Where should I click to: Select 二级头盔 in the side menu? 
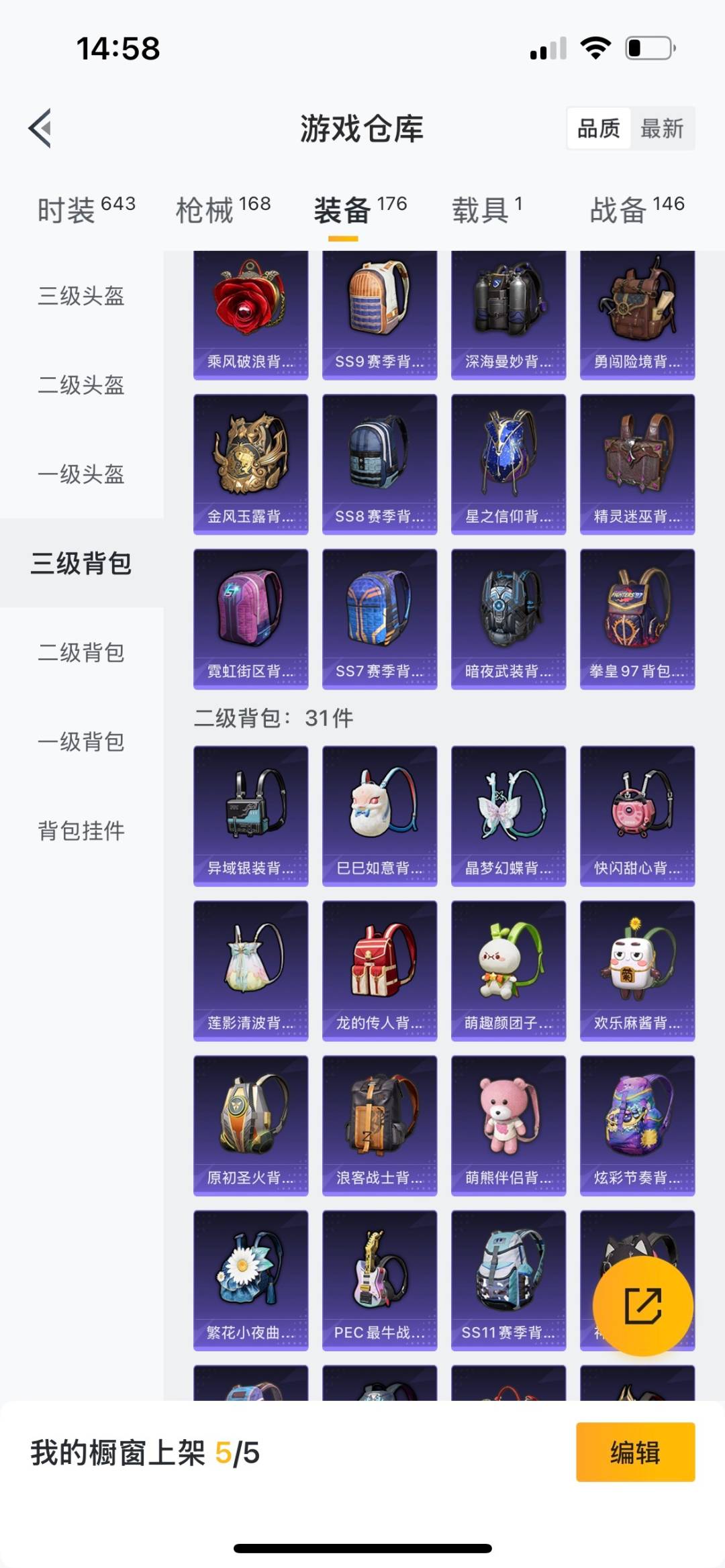click(81, 385)
